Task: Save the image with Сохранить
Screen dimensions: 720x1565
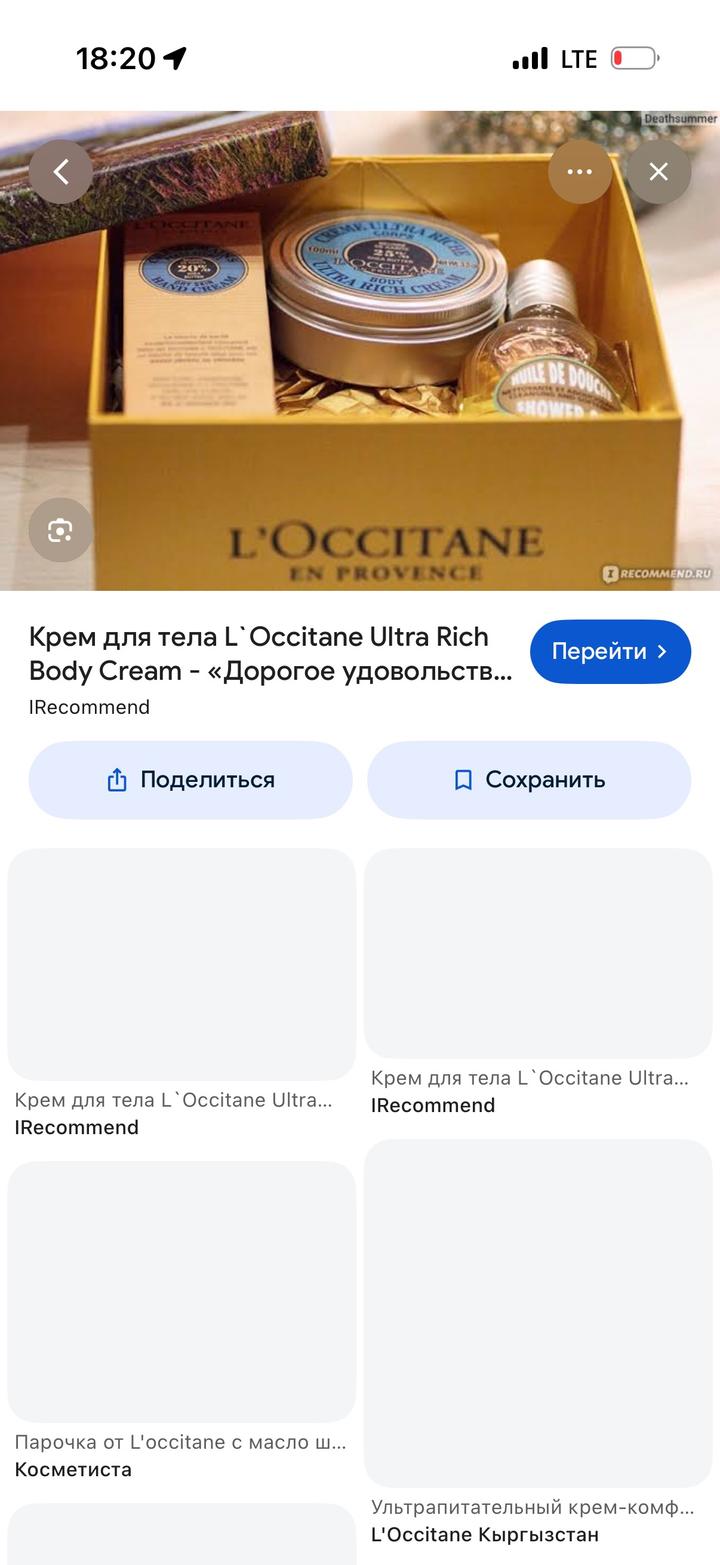Action: pos(529,780)
